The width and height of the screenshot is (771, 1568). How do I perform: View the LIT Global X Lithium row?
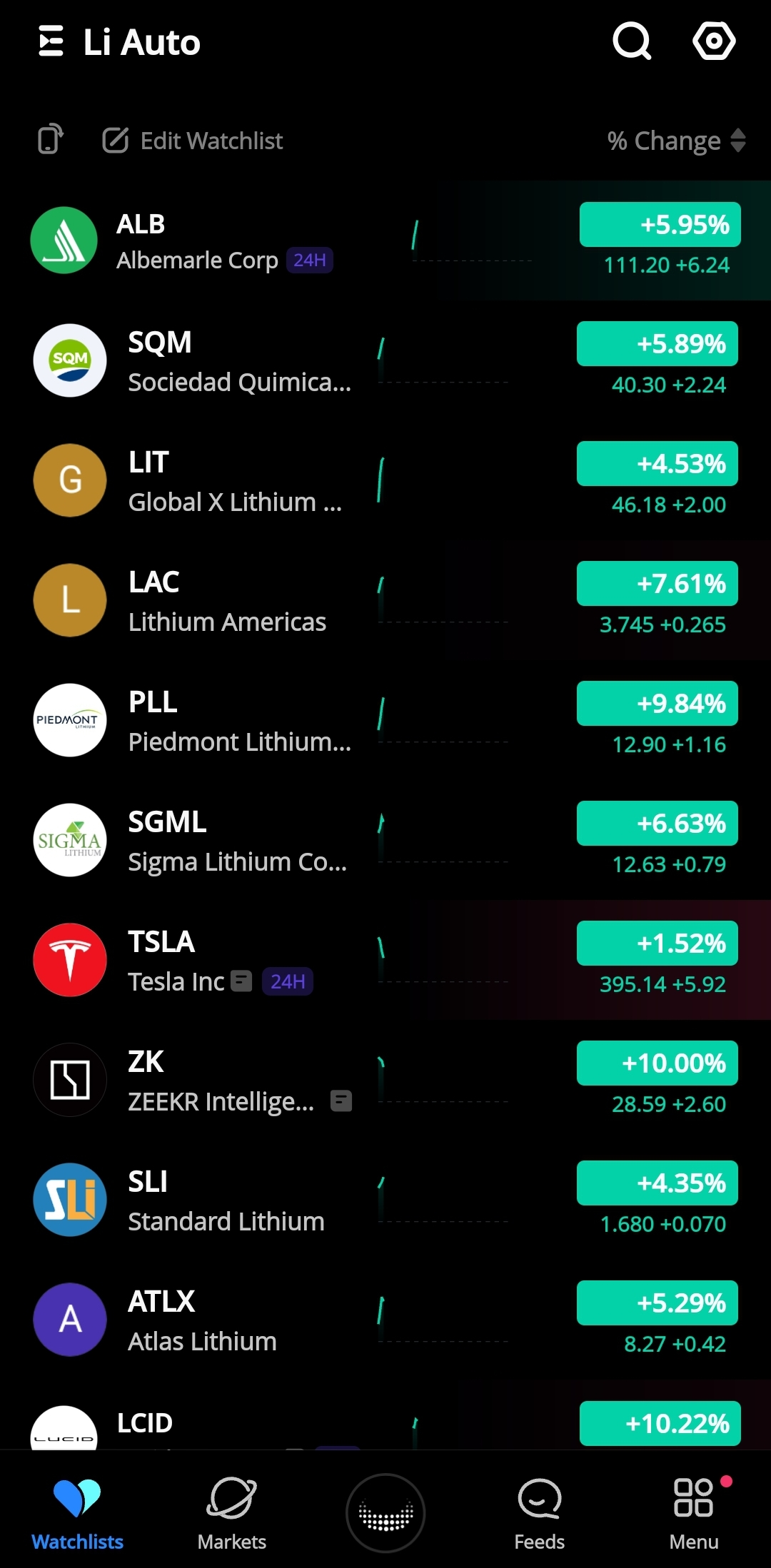pyautogui.click(x=385, y=480)
